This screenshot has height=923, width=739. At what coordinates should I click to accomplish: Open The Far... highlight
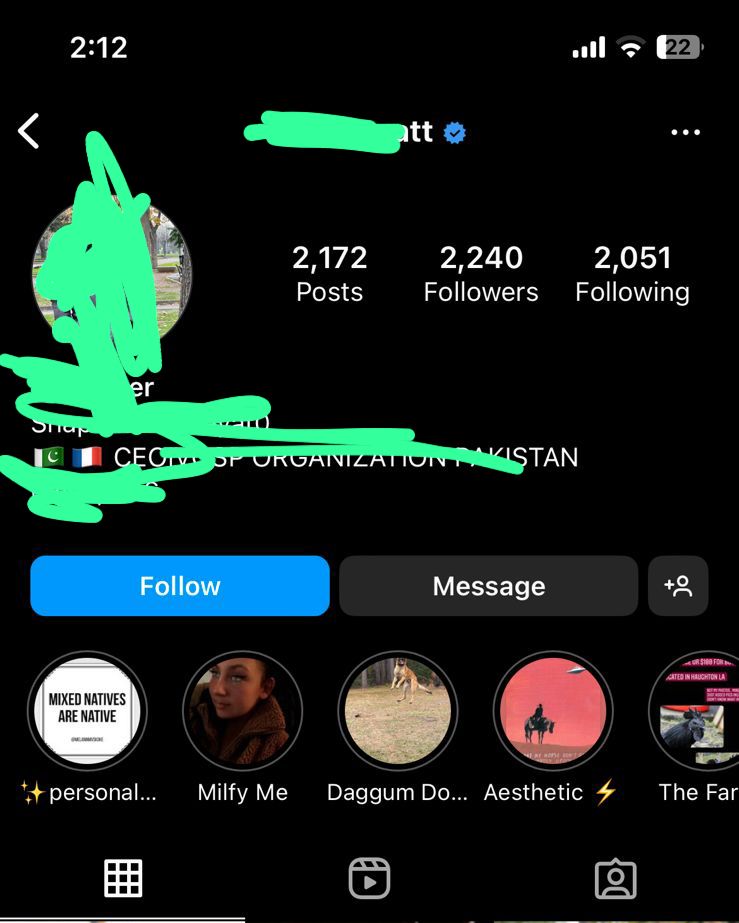point(700,711)
